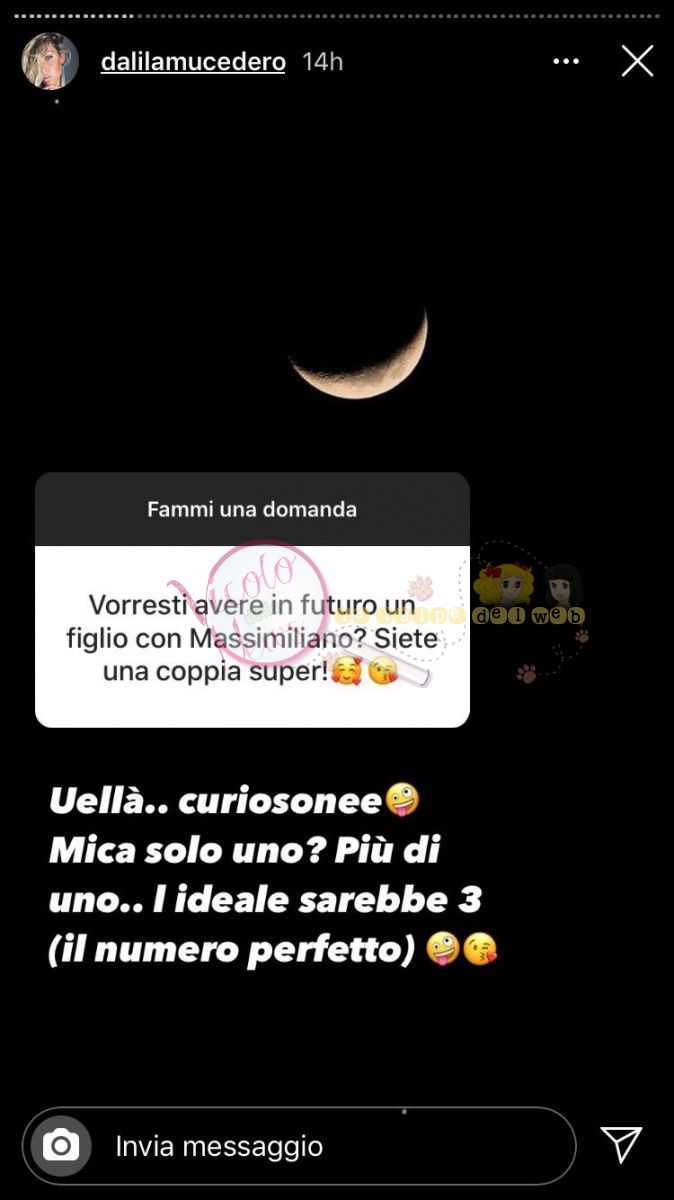Tap the Invia messaggio reply field
Viewport: 674px width, 1200px height.
300,1146
